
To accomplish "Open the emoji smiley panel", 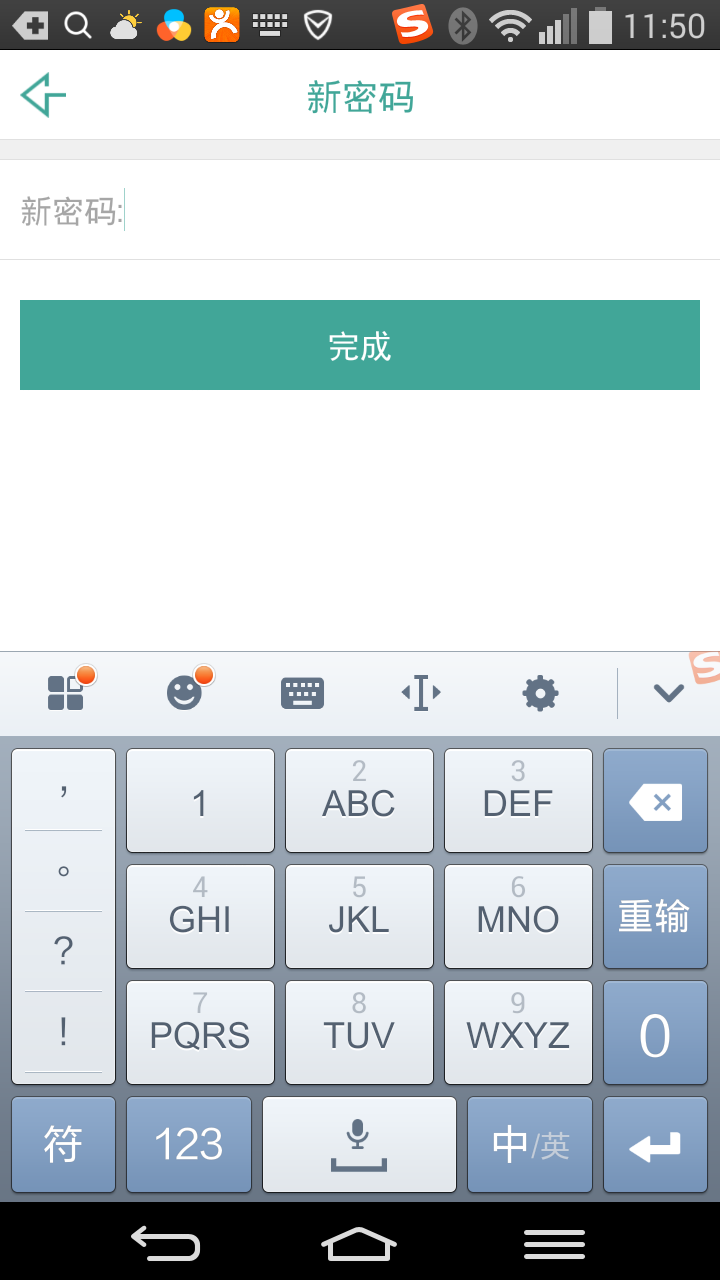I will [184, 692].
